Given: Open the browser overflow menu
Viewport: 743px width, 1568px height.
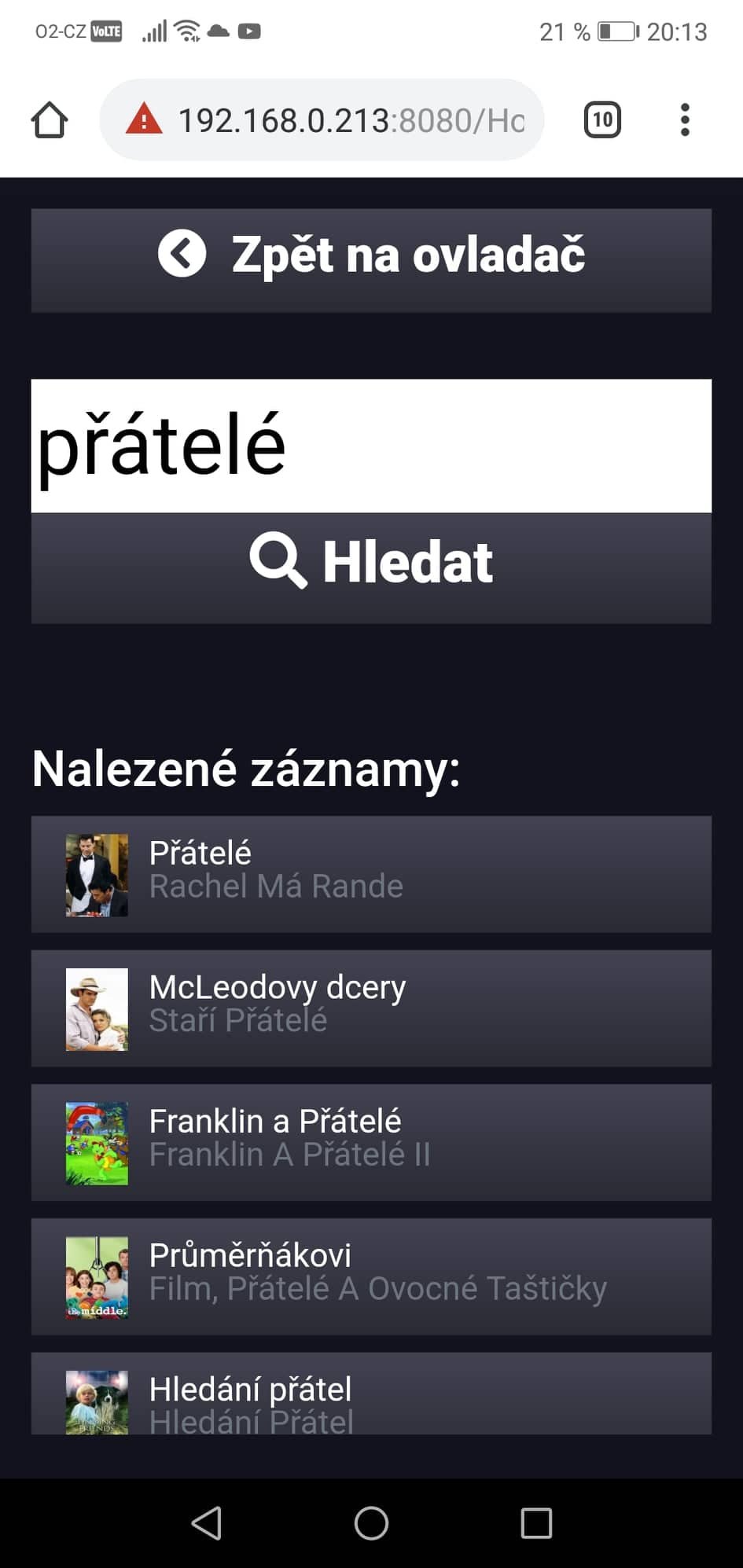Looking at the screenshot, I should pyautogui.click(x=685, y=120).
